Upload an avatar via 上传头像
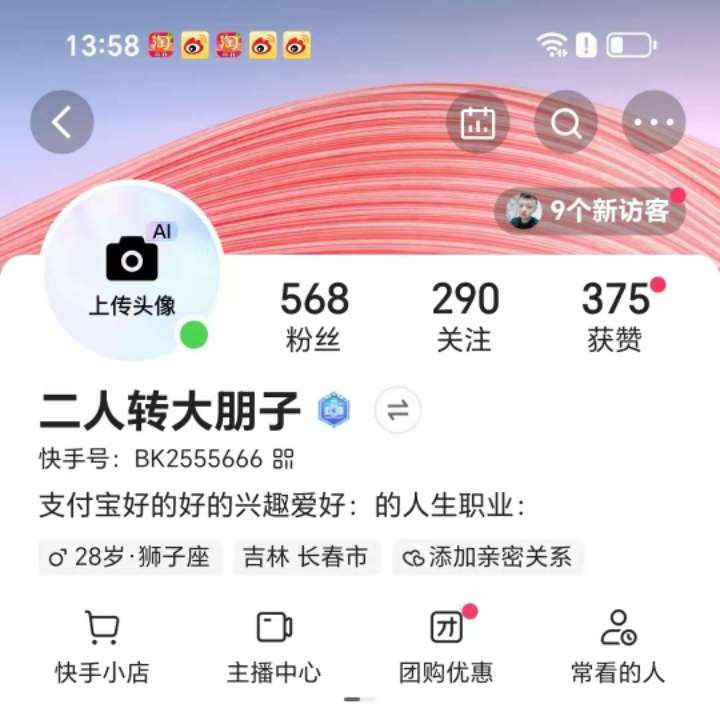This screenshot has height=720, width=720. click(132, 271)
